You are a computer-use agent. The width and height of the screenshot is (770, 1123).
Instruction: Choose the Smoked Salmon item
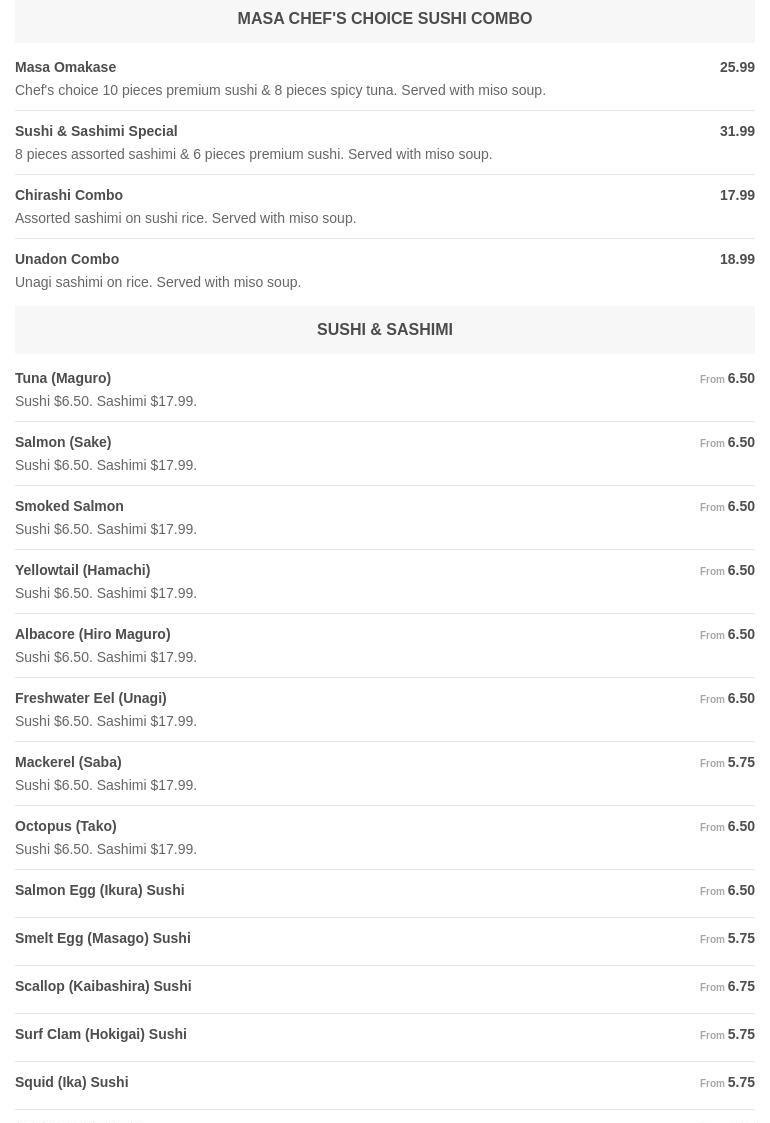(69, 506)
